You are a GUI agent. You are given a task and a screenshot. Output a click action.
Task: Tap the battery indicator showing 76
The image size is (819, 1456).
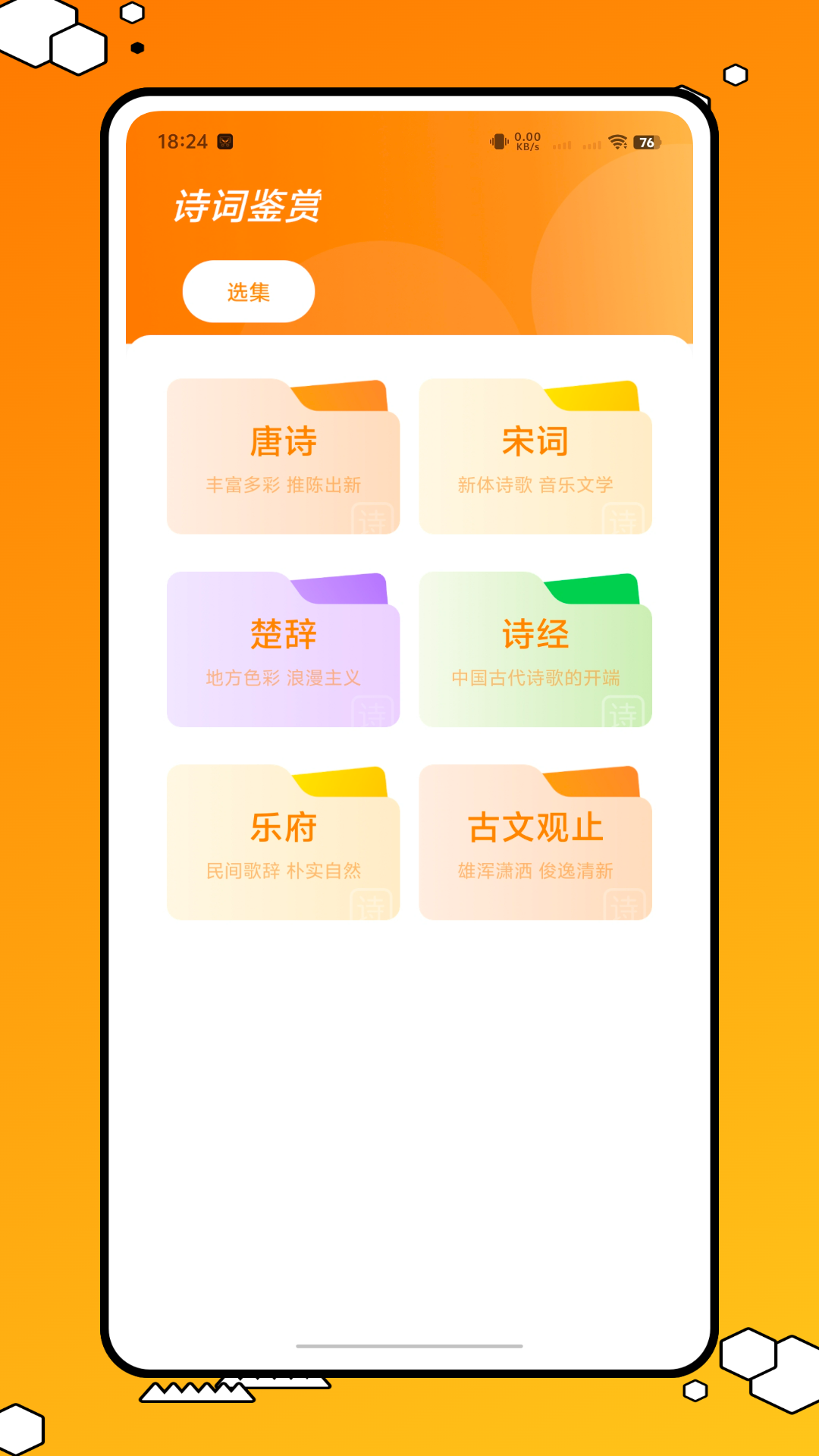(647, 142)
